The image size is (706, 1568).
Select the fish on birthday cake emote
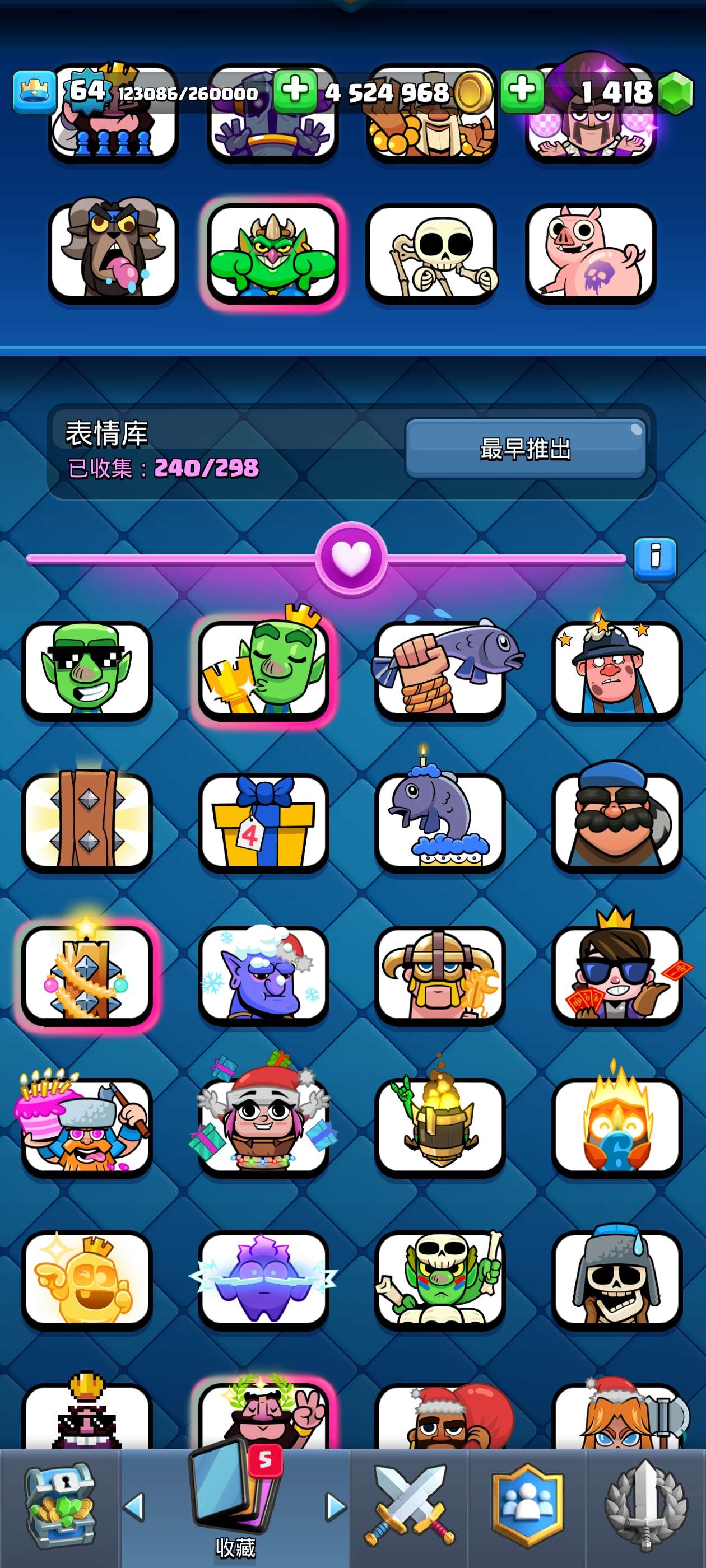440,822
